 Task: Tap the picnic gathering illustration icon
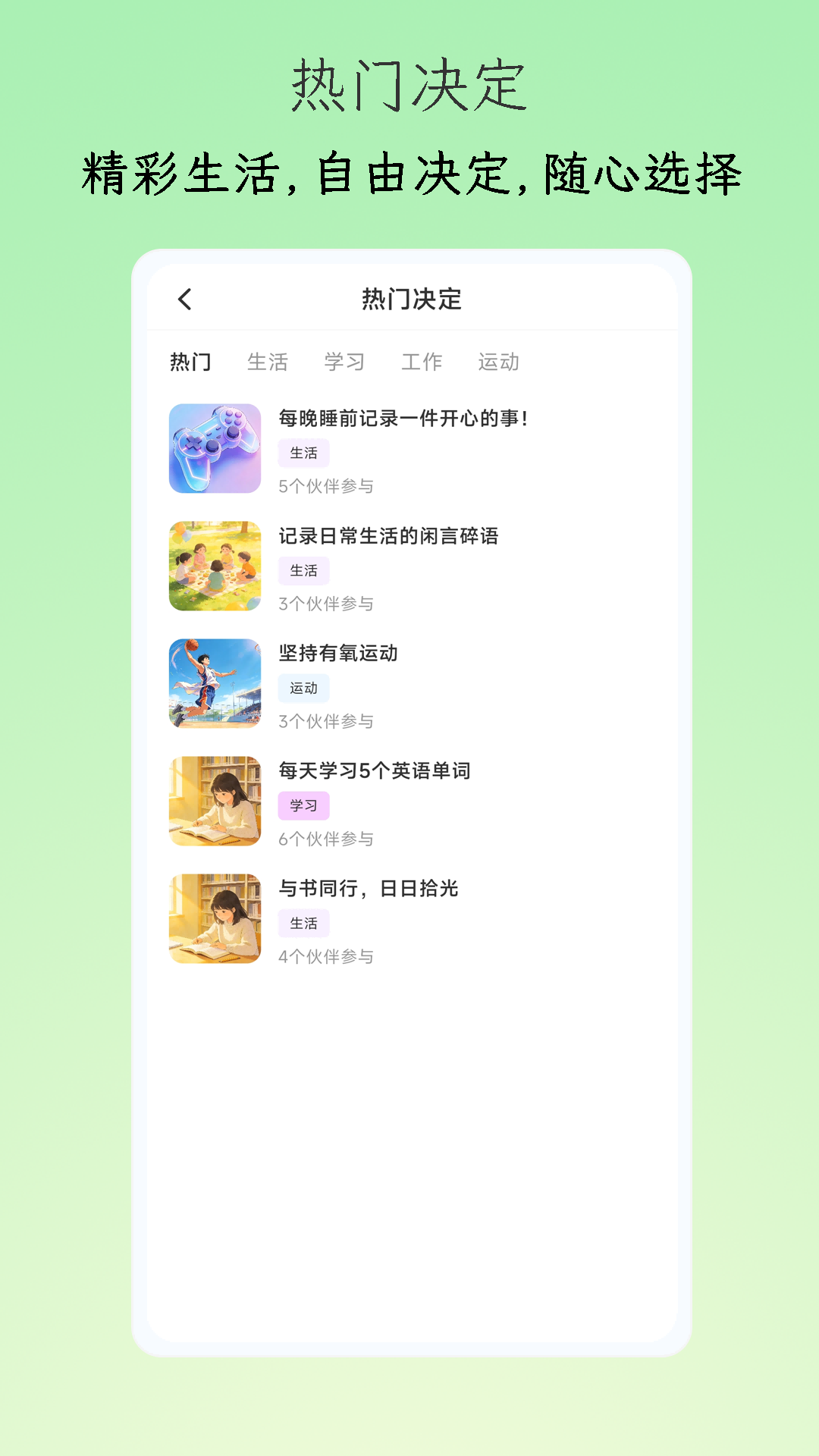tap(215, 566)
